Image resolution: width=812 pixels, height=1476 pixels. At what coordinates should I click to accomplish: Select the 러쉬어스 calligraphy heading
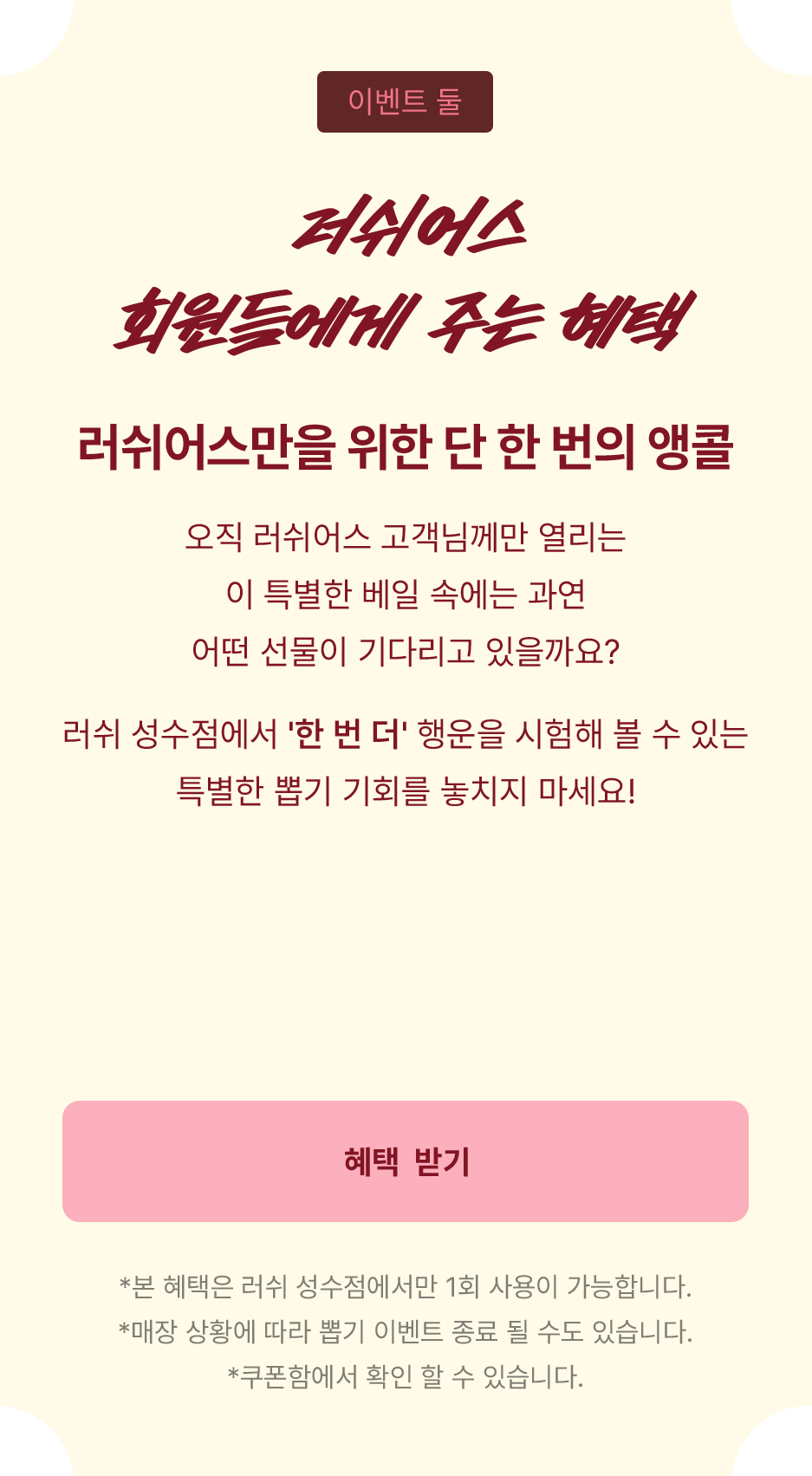(406, 228)
